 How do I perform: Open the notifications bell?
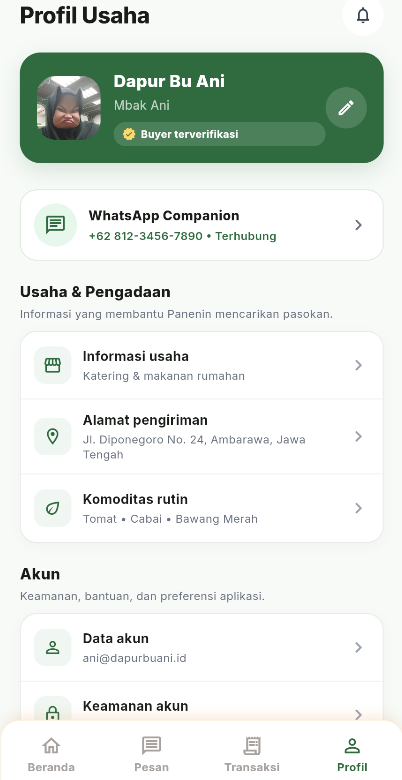[x=363, y=15]
